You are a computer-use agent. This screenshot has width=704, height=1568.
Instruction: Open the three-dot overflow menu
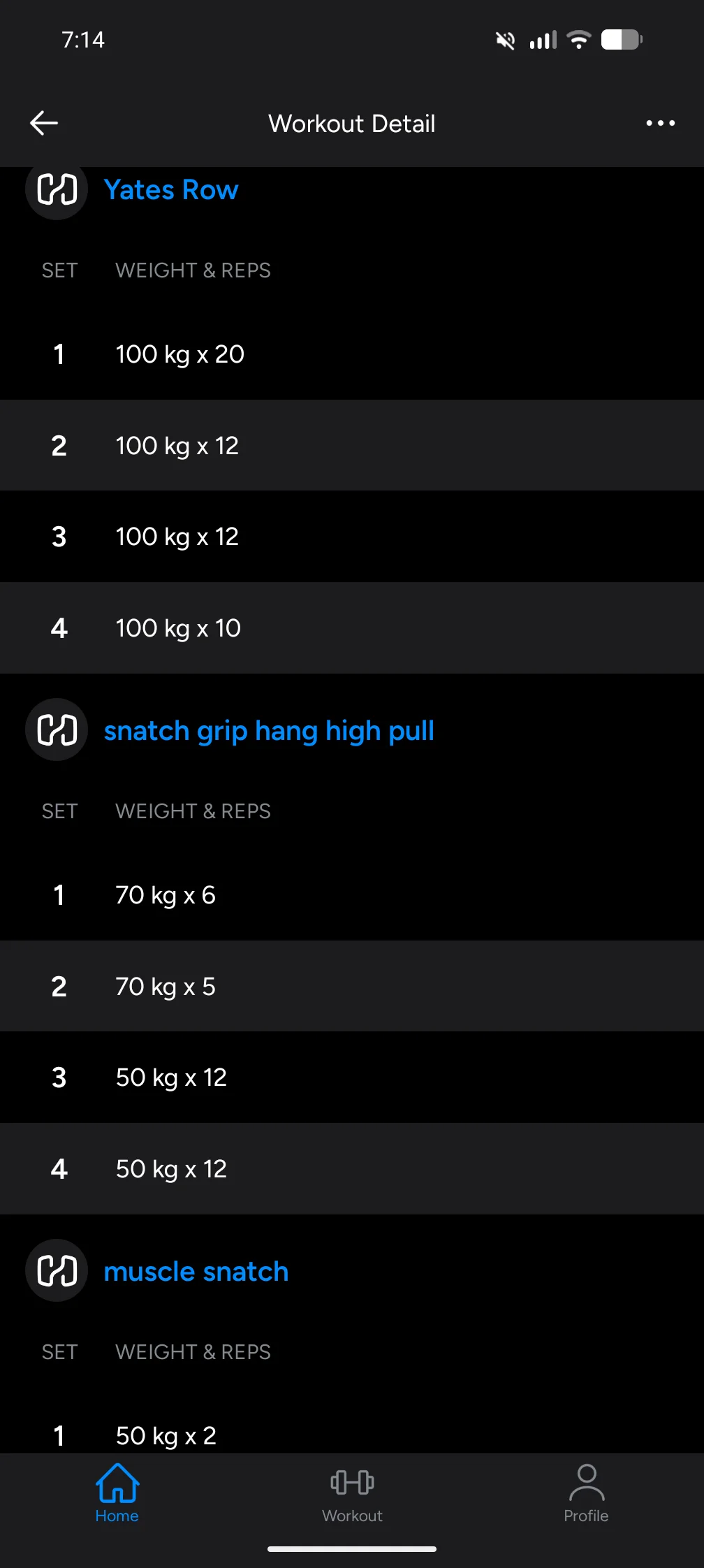pos(660,123)
